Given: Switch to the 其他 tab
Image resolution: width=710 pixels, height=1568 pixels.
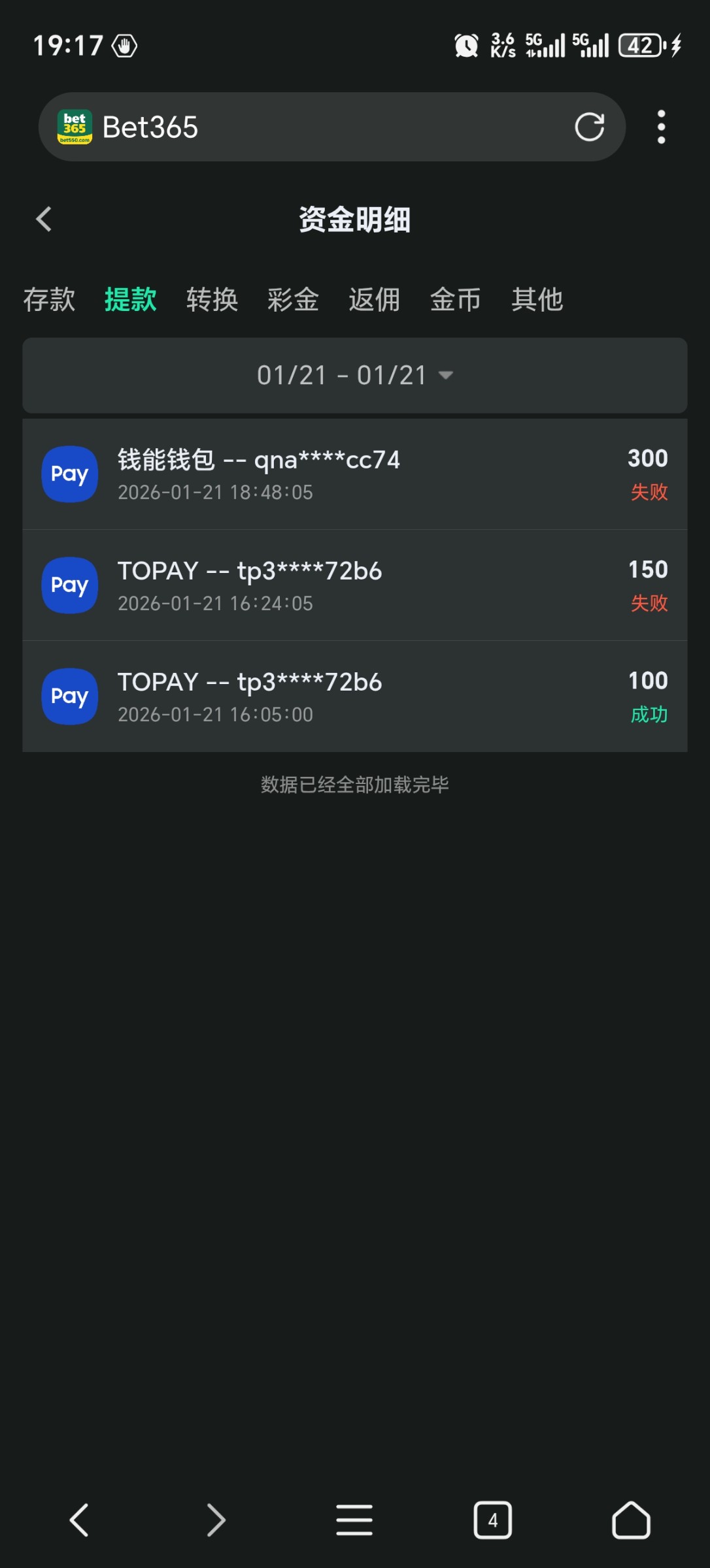Looking at the screenshot, I should 537,300.
